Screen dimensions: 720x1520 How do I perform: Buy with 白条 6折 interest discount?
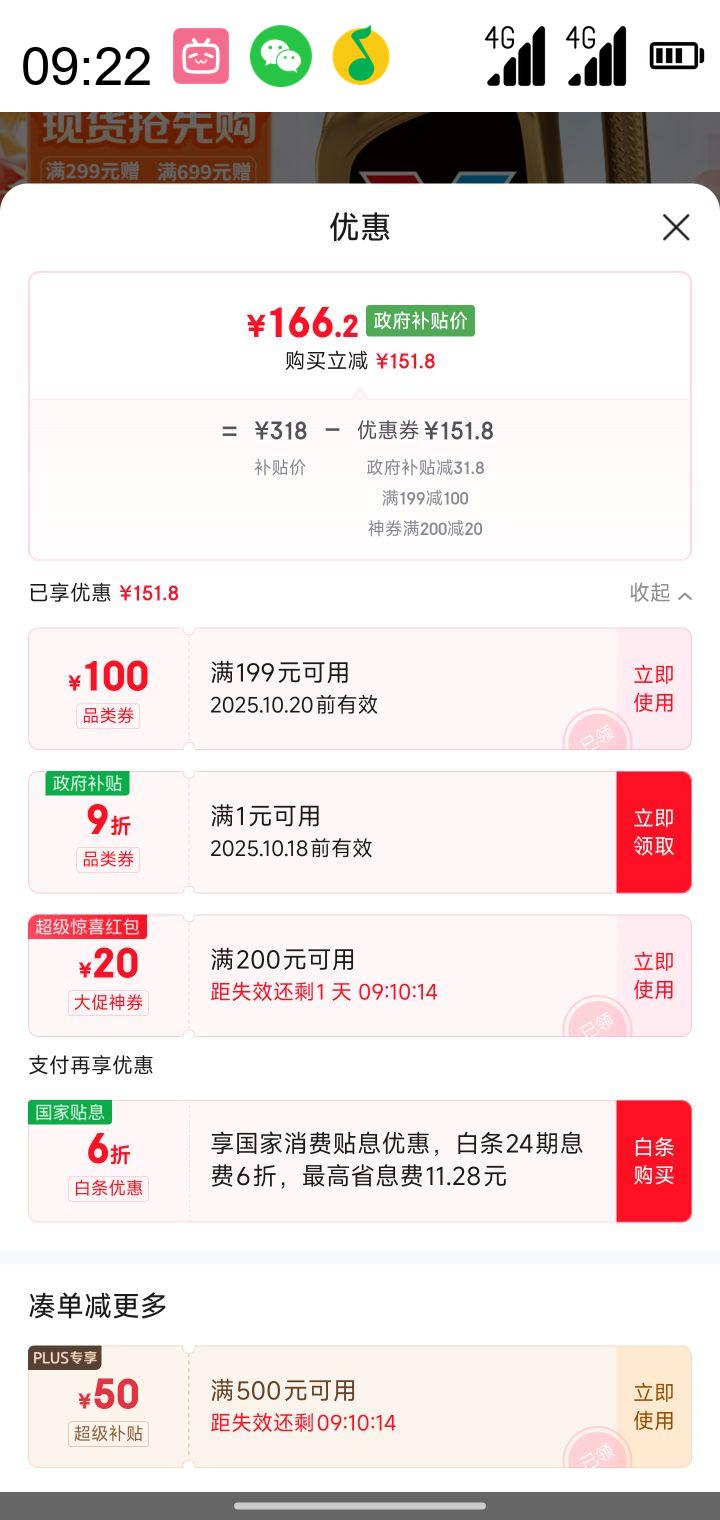pyautogui.click(x=654, y=1161)
